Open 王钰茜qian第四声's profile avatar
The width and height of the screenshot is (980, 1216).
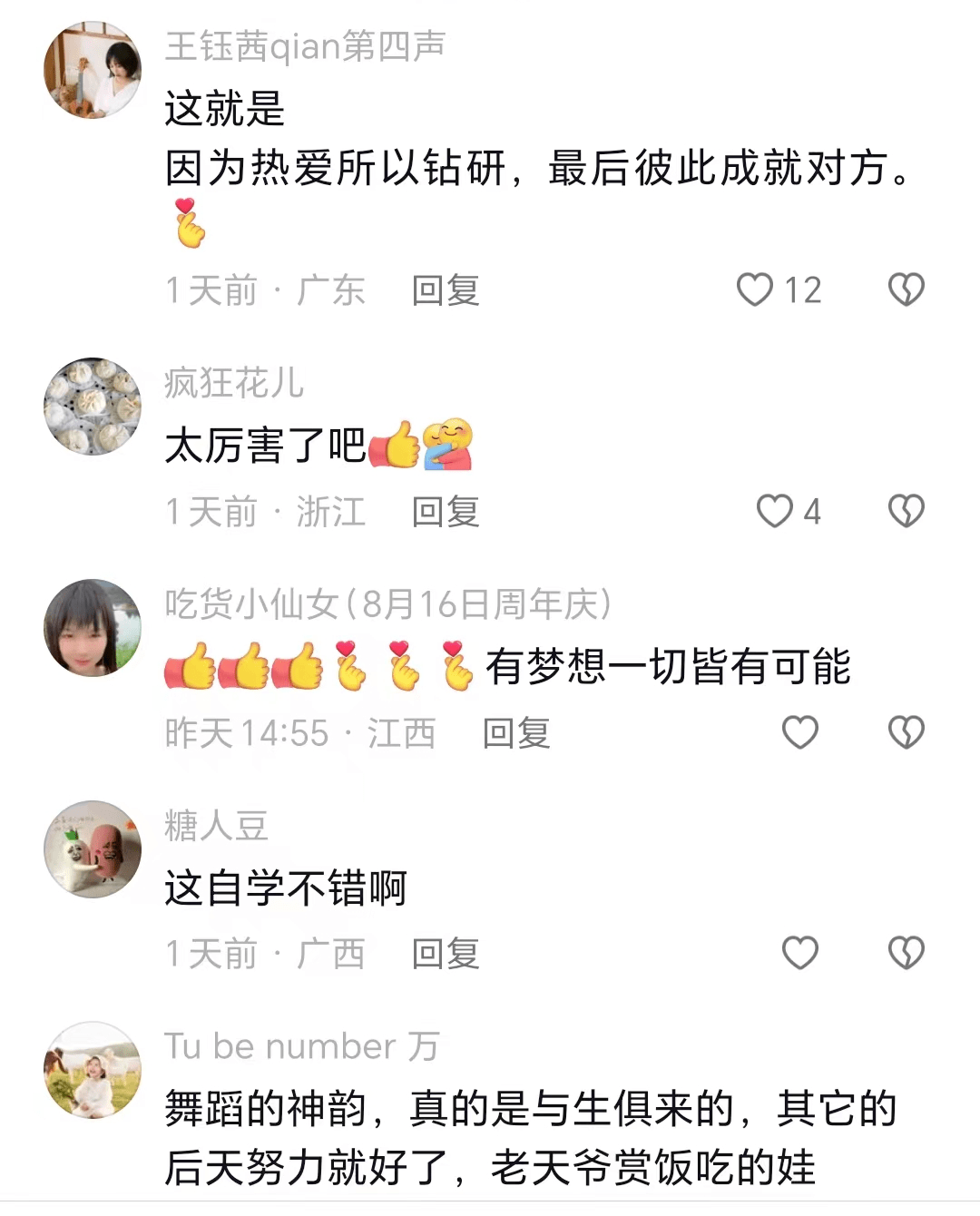(x=93, y=70)
